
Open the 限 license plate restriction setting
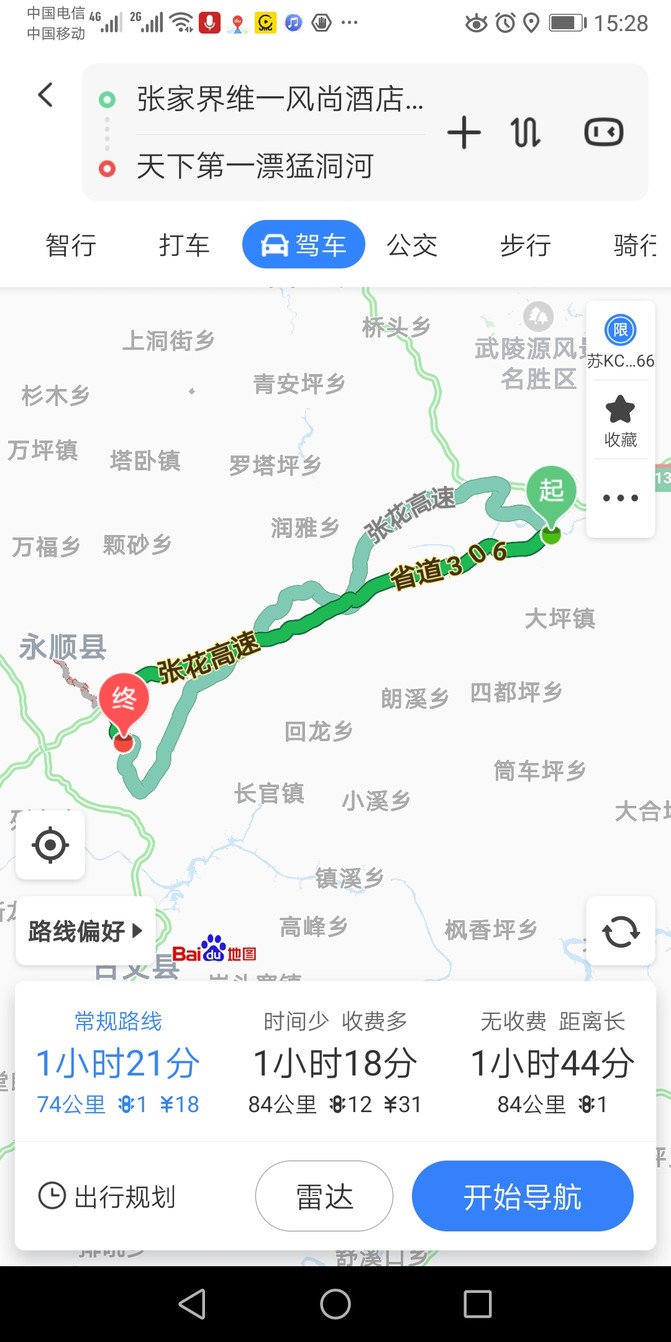[620, 341]
